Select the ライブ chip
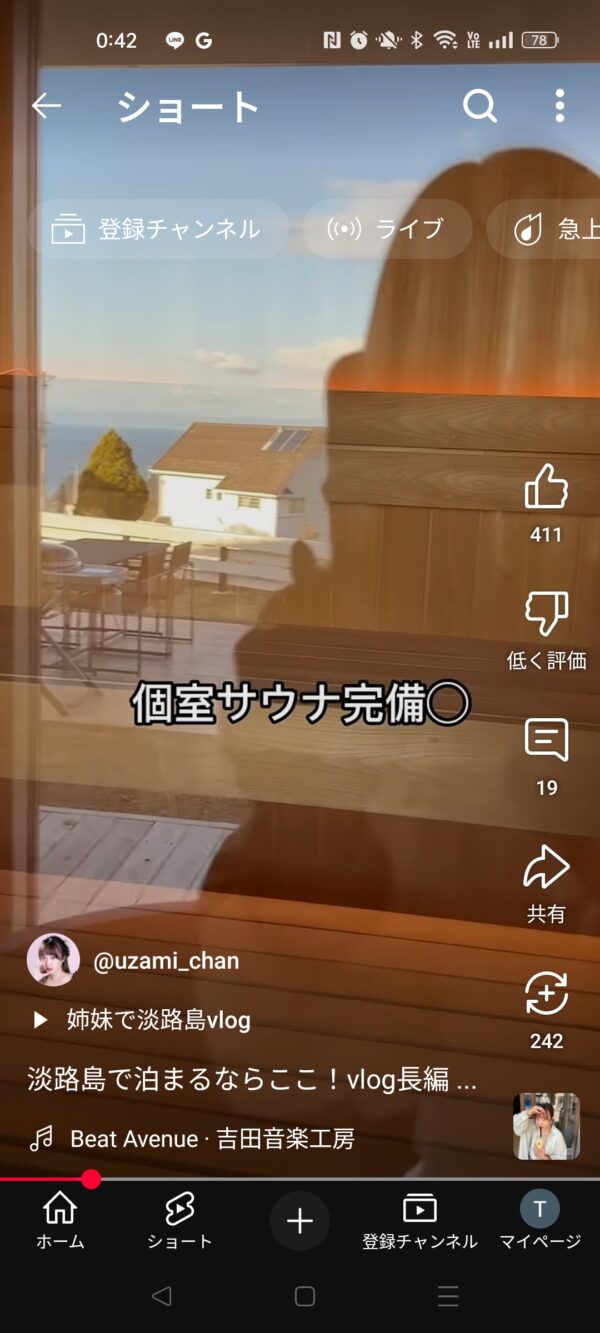Screen dimensions: 600x1333 pos(386,229)
